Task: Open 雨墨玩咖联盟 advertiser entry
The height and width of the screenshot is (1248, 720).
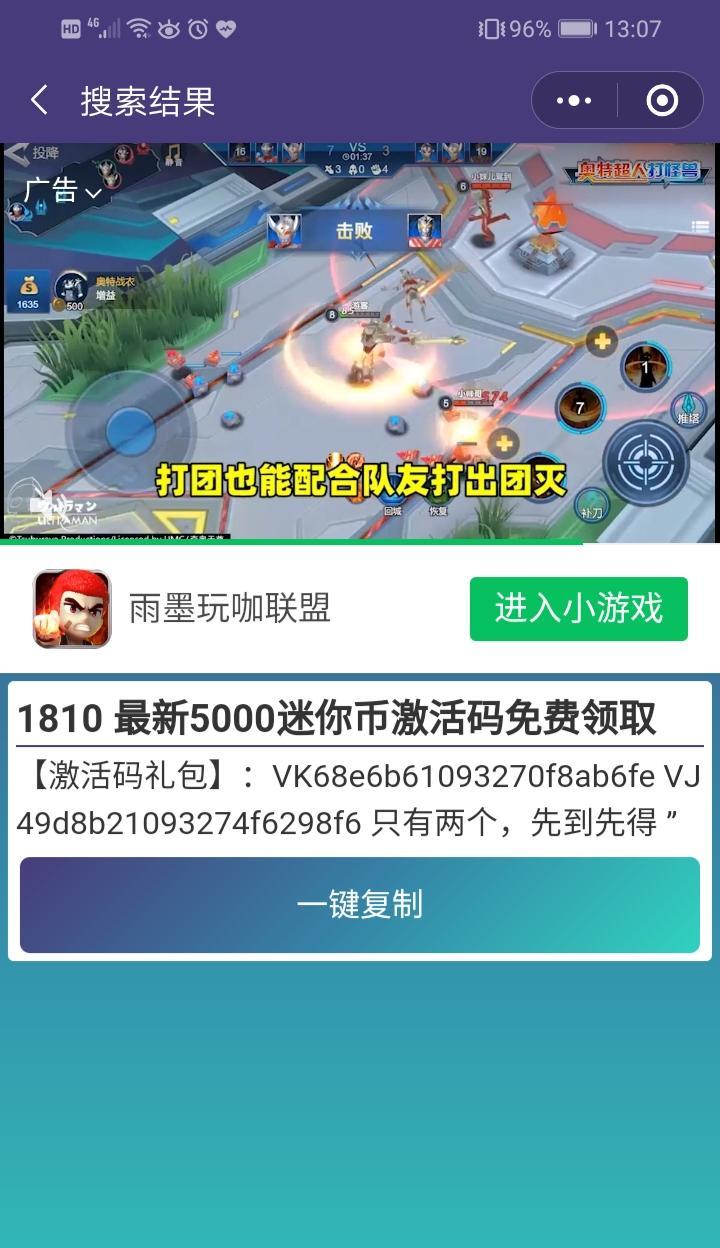Action: coord(229,608)
